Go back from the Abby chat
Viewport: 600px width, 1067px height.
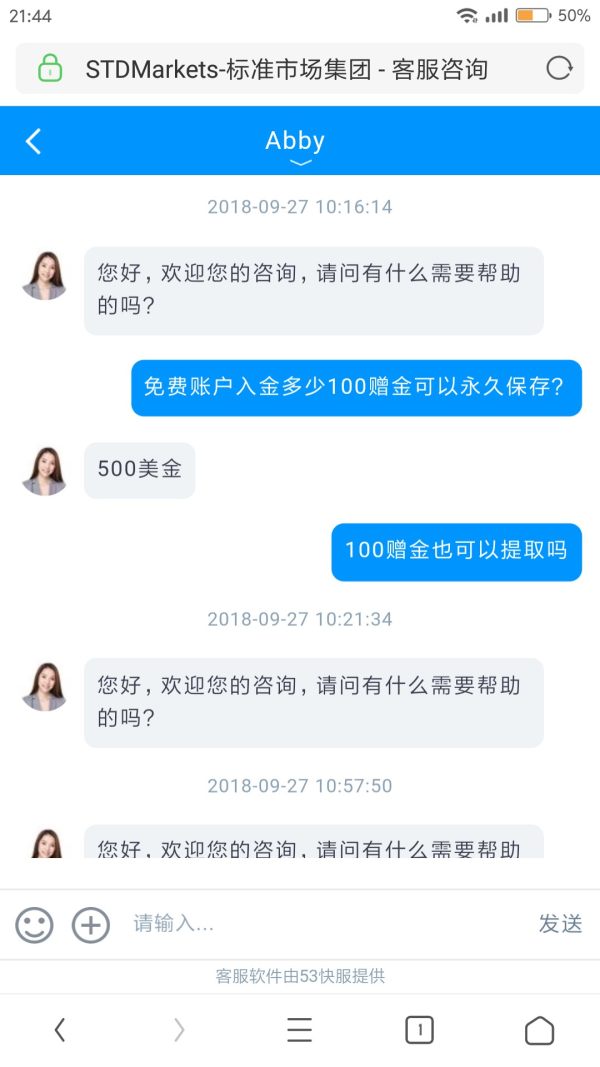pyautogui.click(x=33, y=141)
